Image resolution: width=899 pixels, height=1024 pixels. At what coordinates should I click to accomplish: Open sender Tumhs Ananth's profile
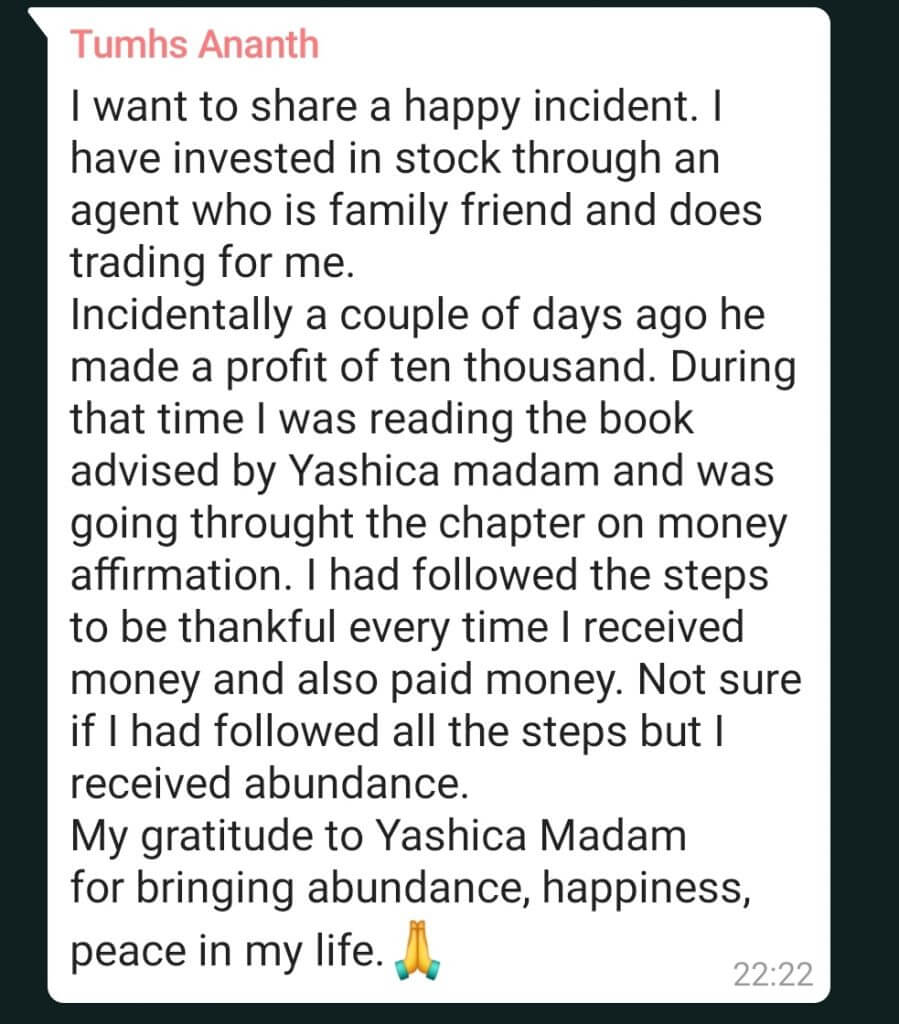pyautogui.click(x=195, y=45)
